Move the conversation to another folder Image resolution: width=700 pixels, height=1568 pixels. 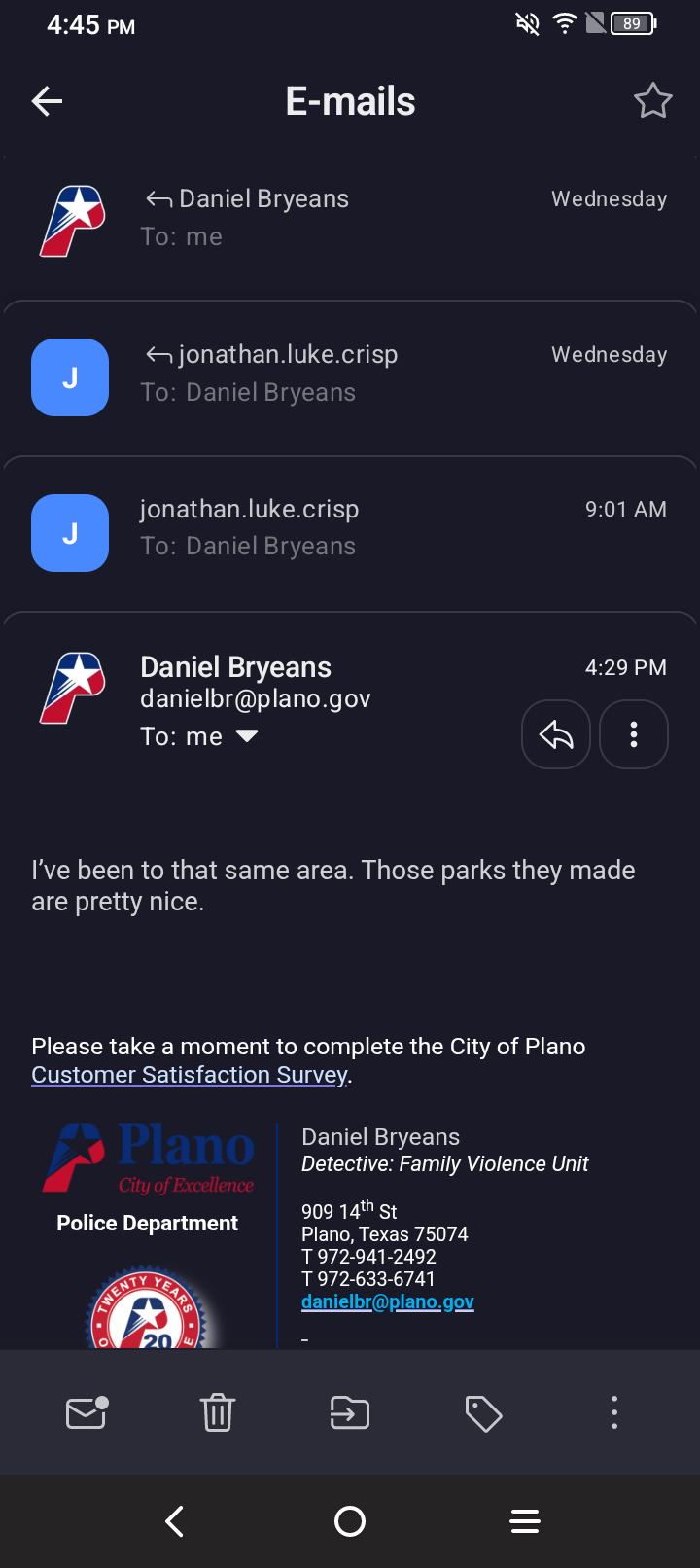tap(350, 1412)
